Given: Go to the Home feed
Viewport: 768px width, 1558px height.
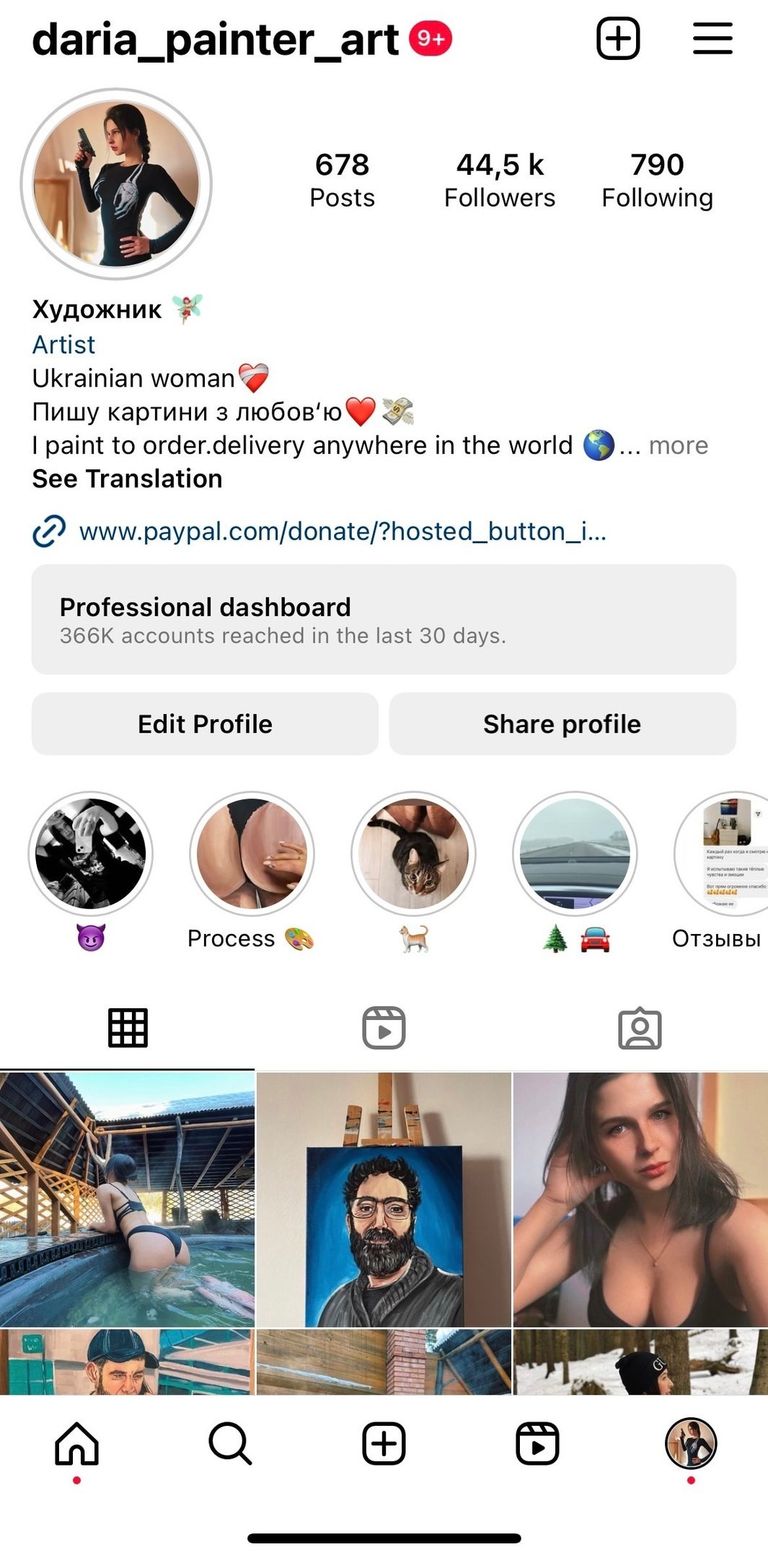Looking at the screenshot, I should pyautogui.click(x=77, y=1444).
